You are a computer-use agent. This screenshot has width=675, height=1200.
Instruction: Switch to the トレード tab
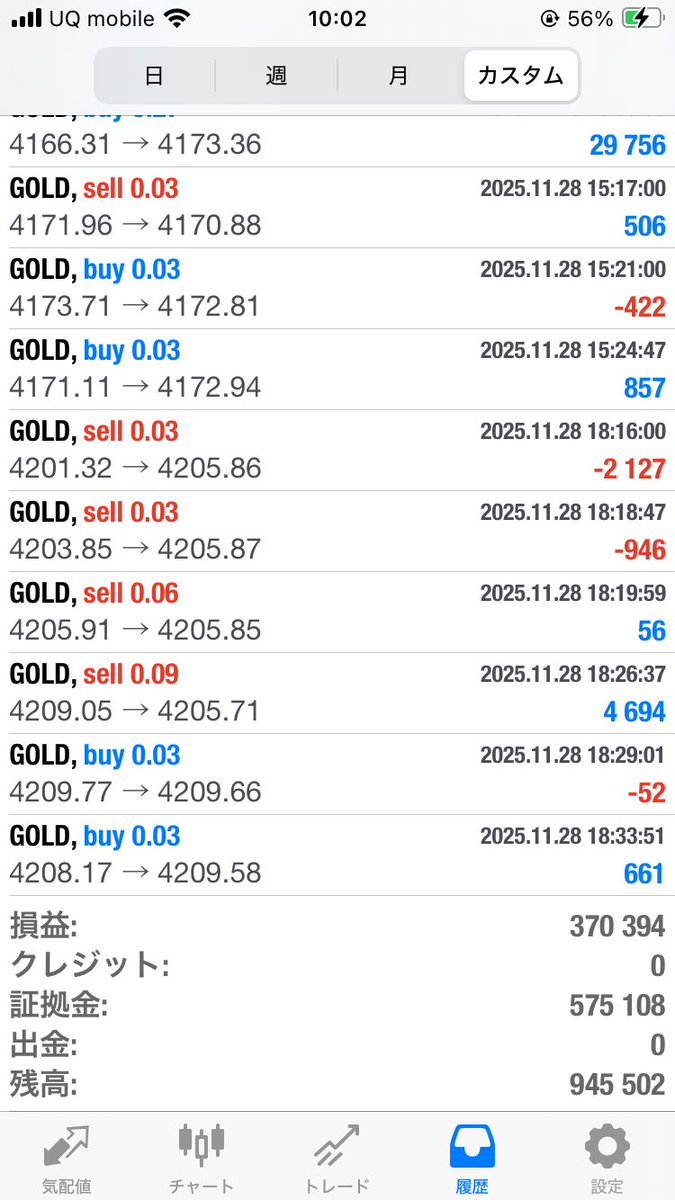[336, 1158]
